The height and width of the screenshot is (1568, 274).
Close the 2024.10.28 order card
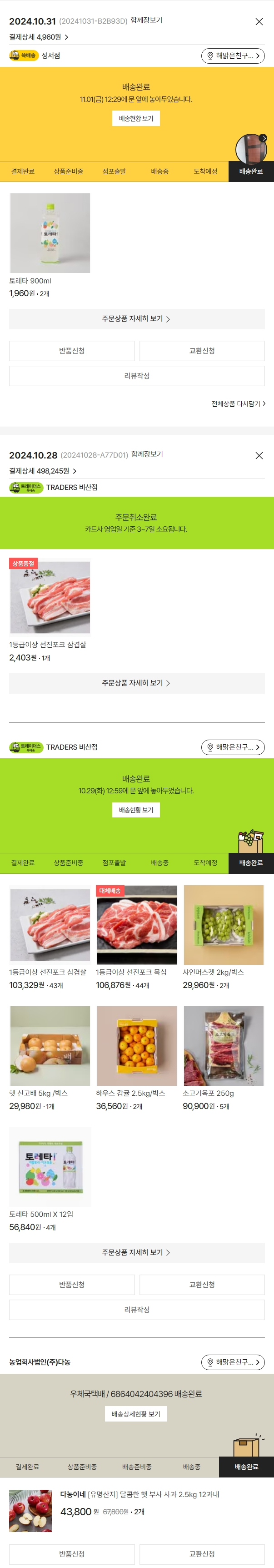(x=259, y=455)
